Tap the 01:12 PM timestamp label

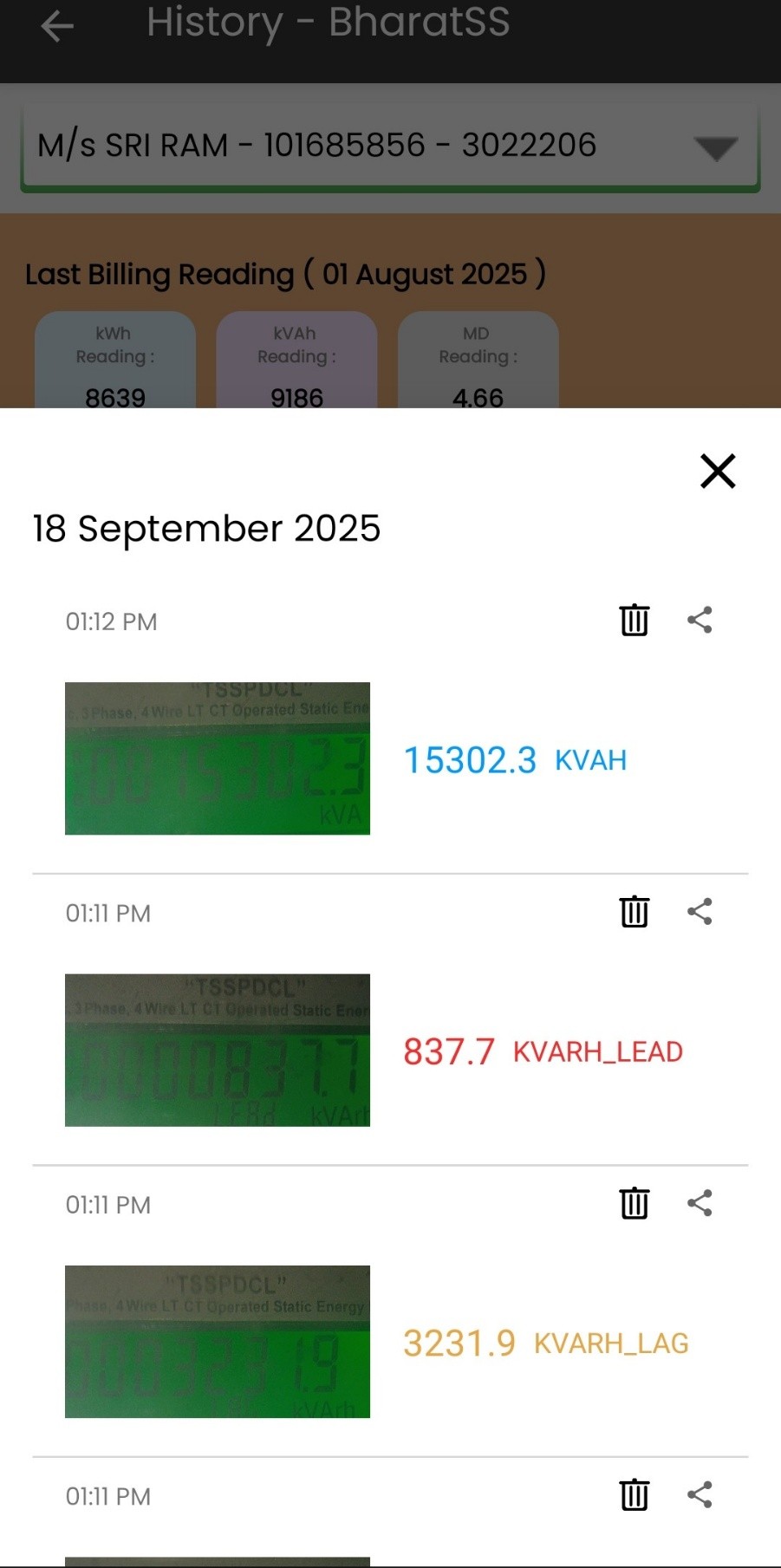tap(110, 621)
